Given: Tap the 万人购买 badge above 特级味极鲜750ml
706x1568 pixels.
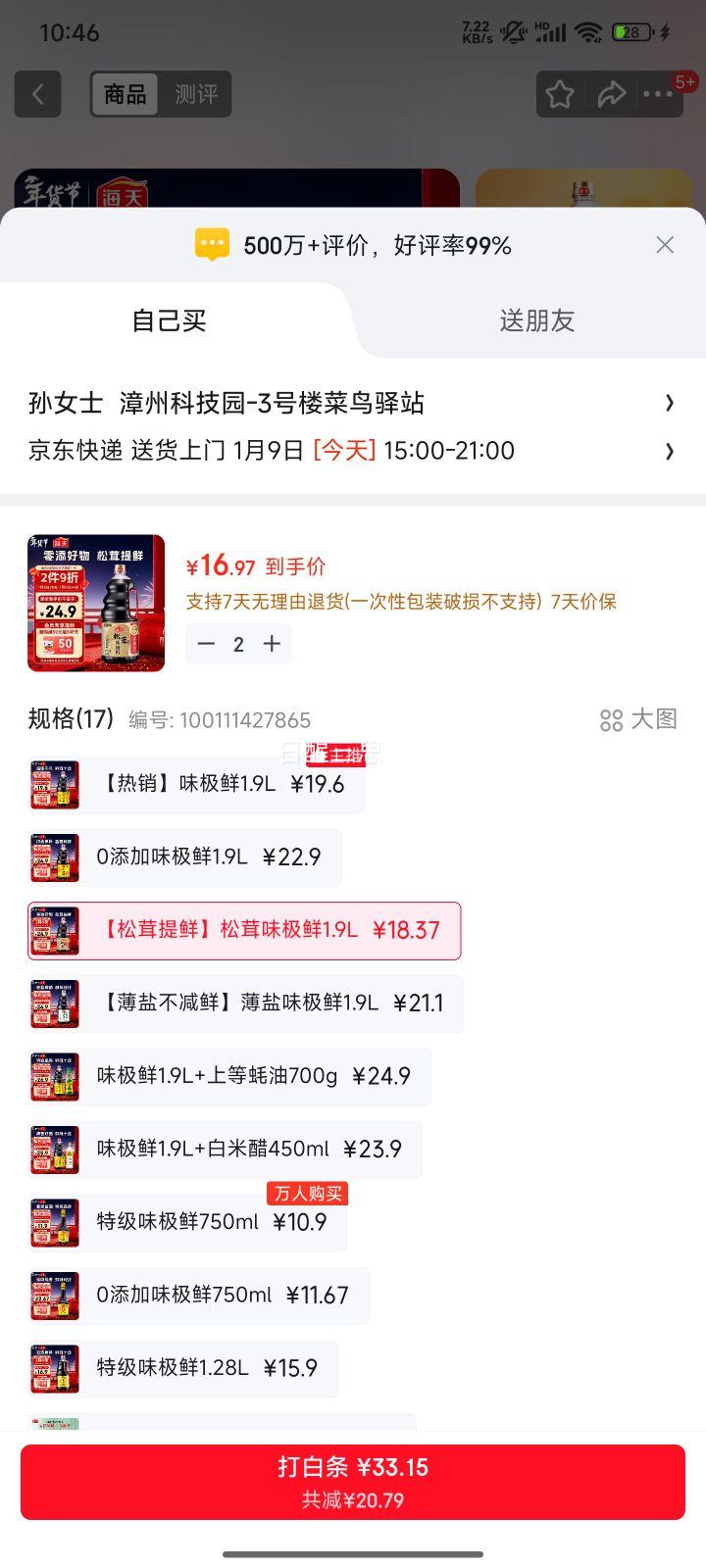Looking at the screenshot, I should pyautogui.click(x=308, y=1194).
